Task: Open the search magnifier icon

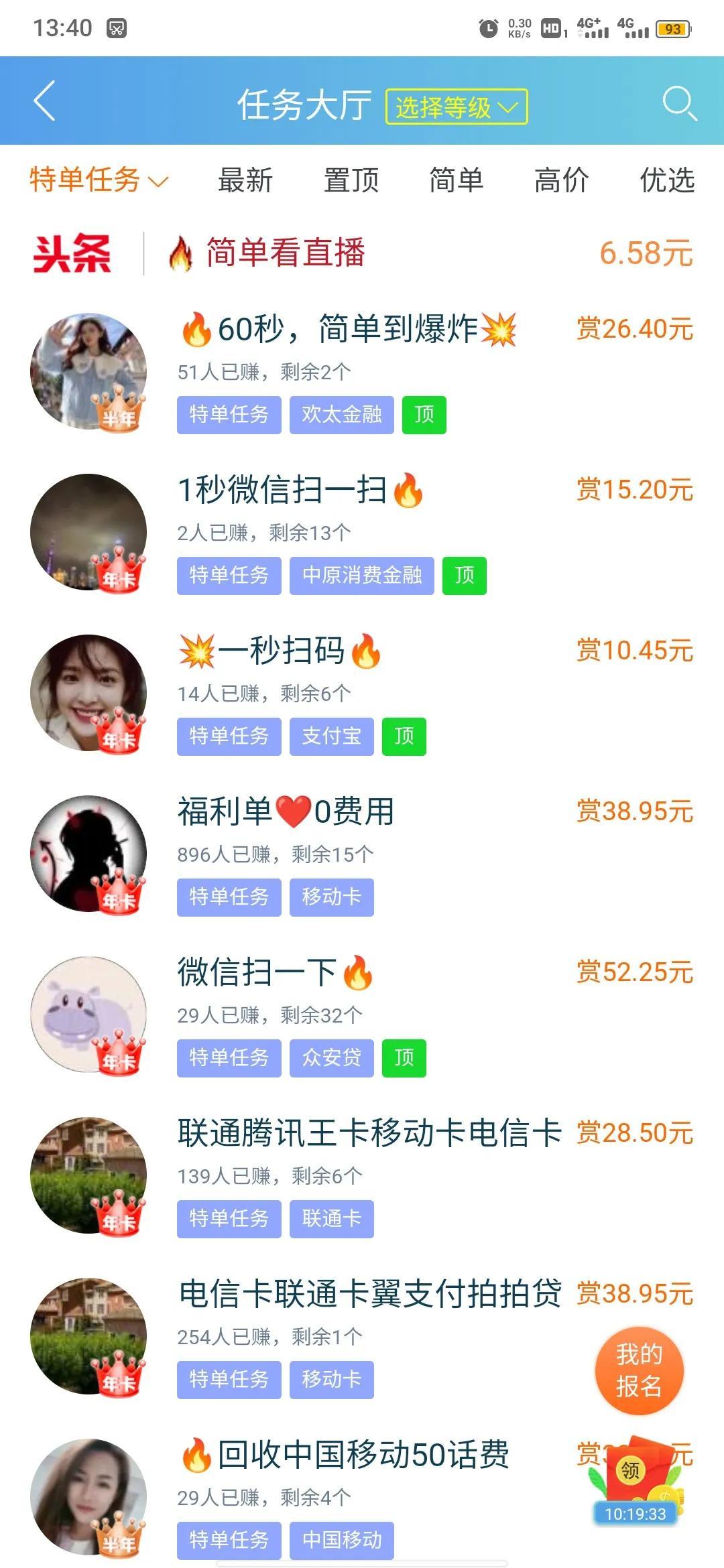Action: point(678,103)
